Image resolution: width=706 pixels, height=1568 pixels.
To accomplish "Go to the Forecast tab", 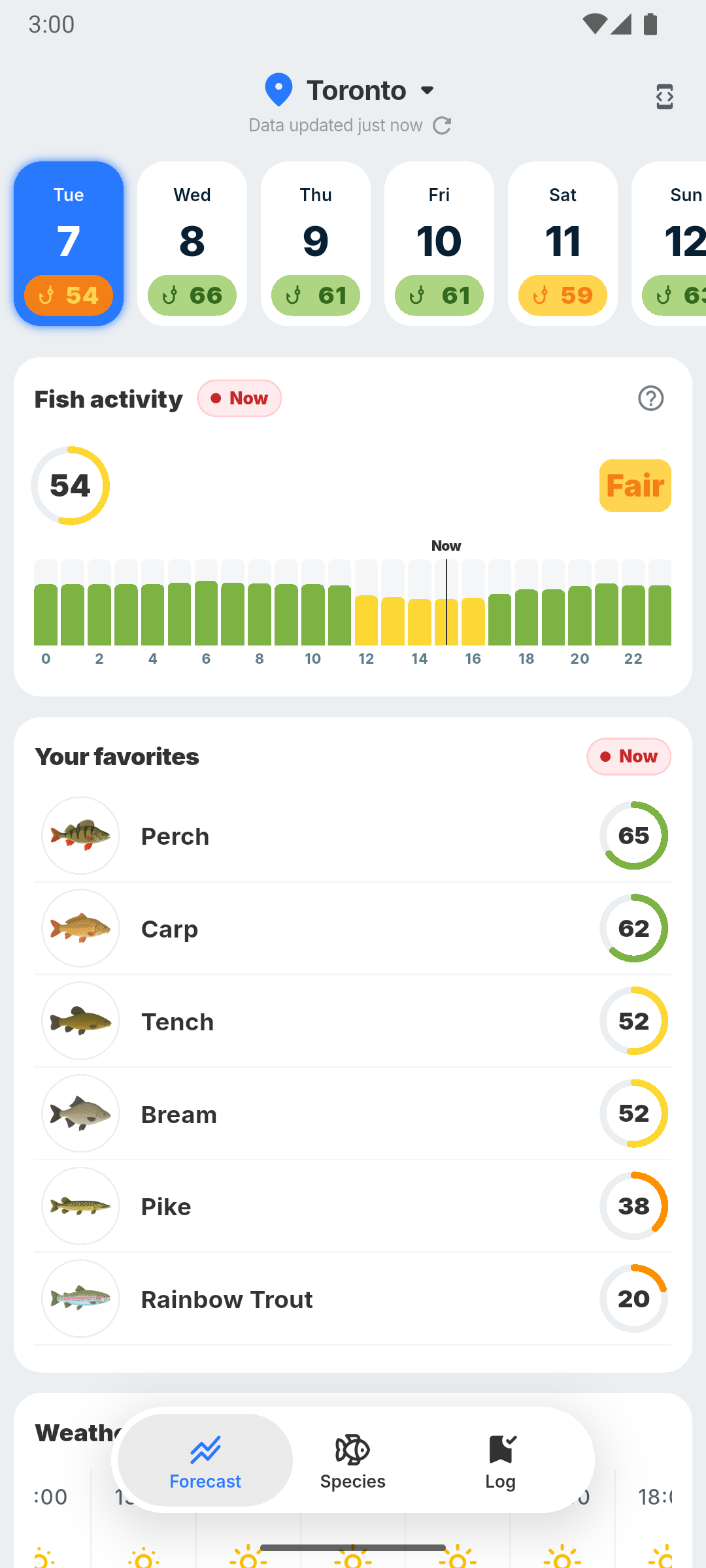I will point(205,1461).
